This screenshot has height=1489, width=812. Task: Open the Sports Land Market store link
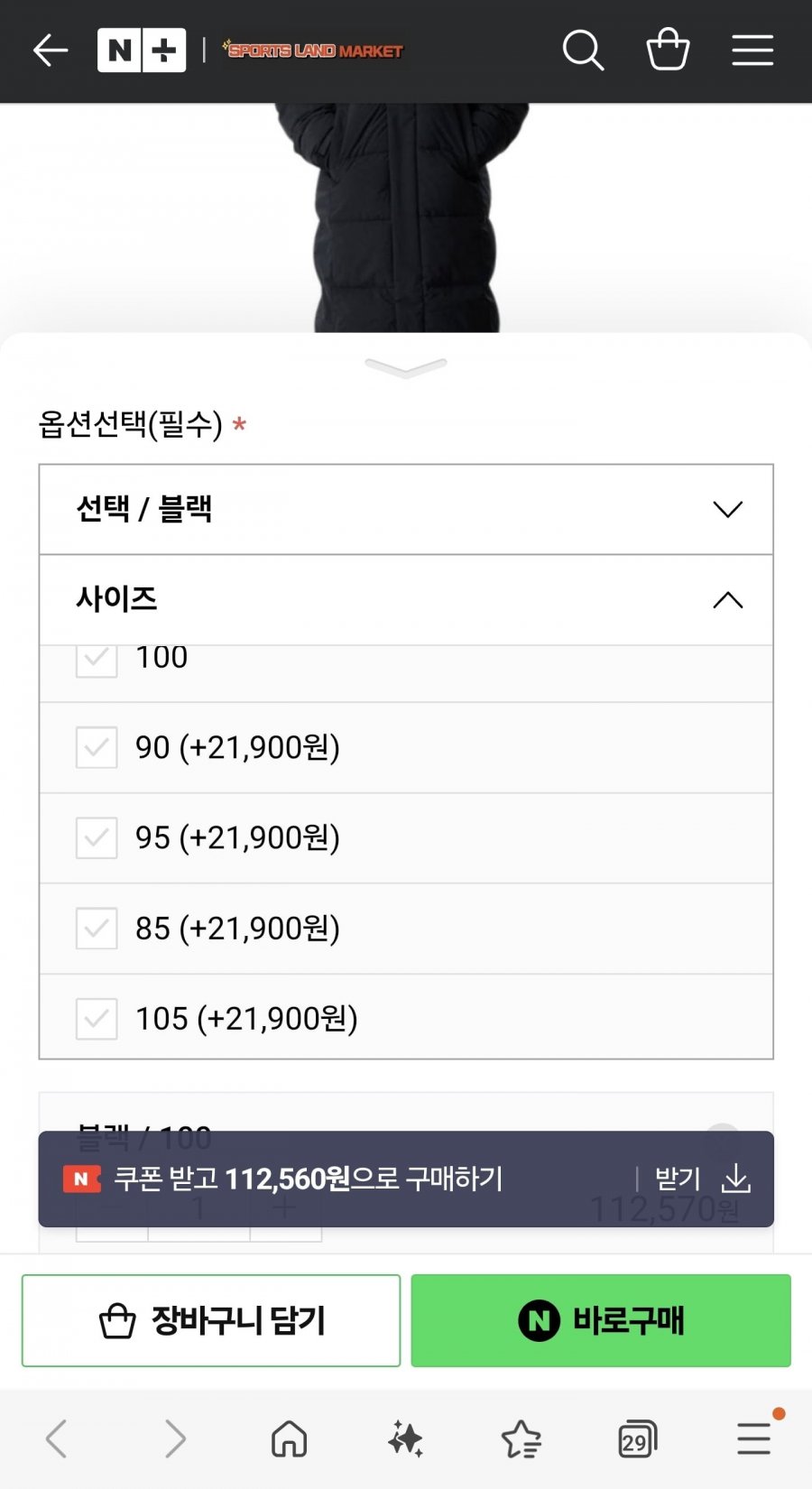point(313,51)
